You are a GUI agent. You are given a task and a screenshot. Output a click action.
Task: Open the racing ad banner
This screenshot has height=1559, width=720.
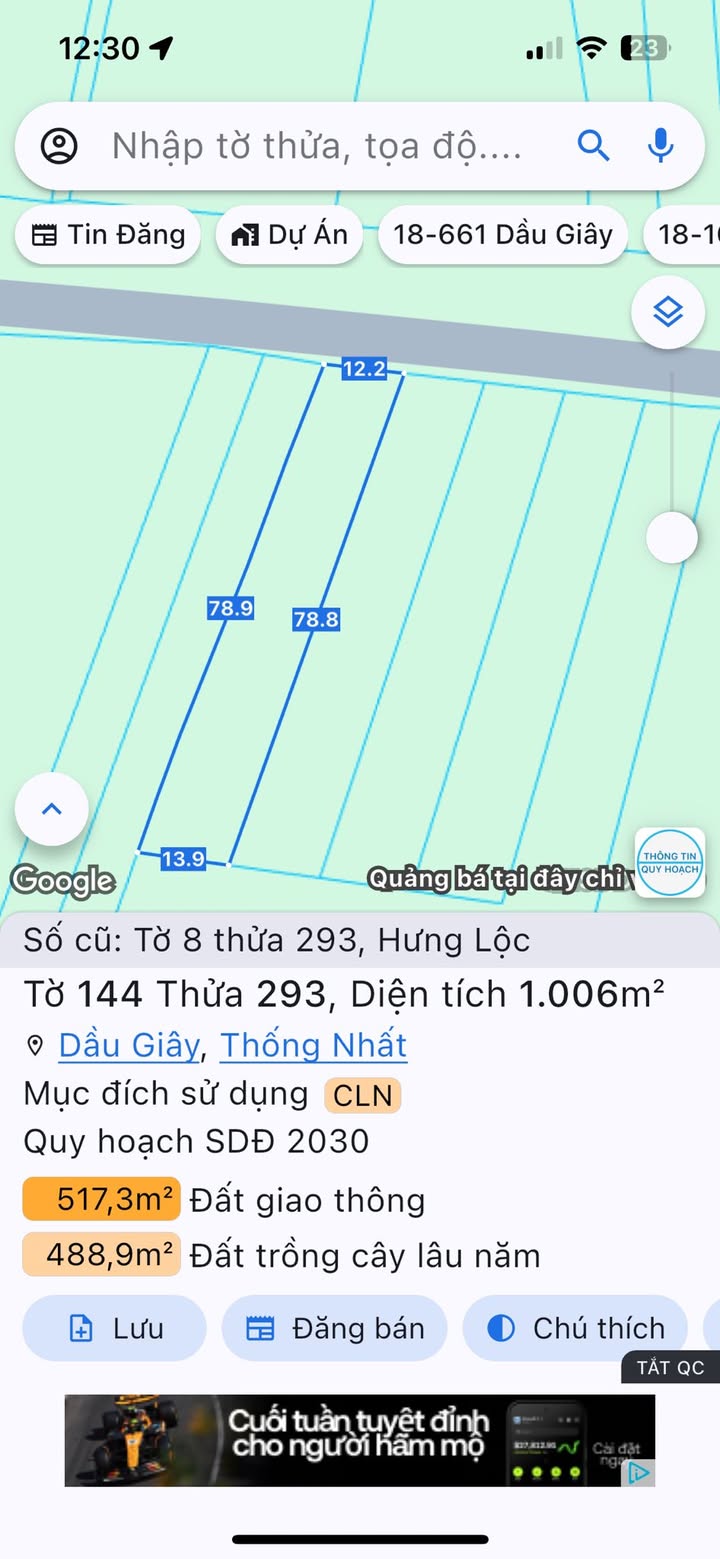tap(360, 1440)
